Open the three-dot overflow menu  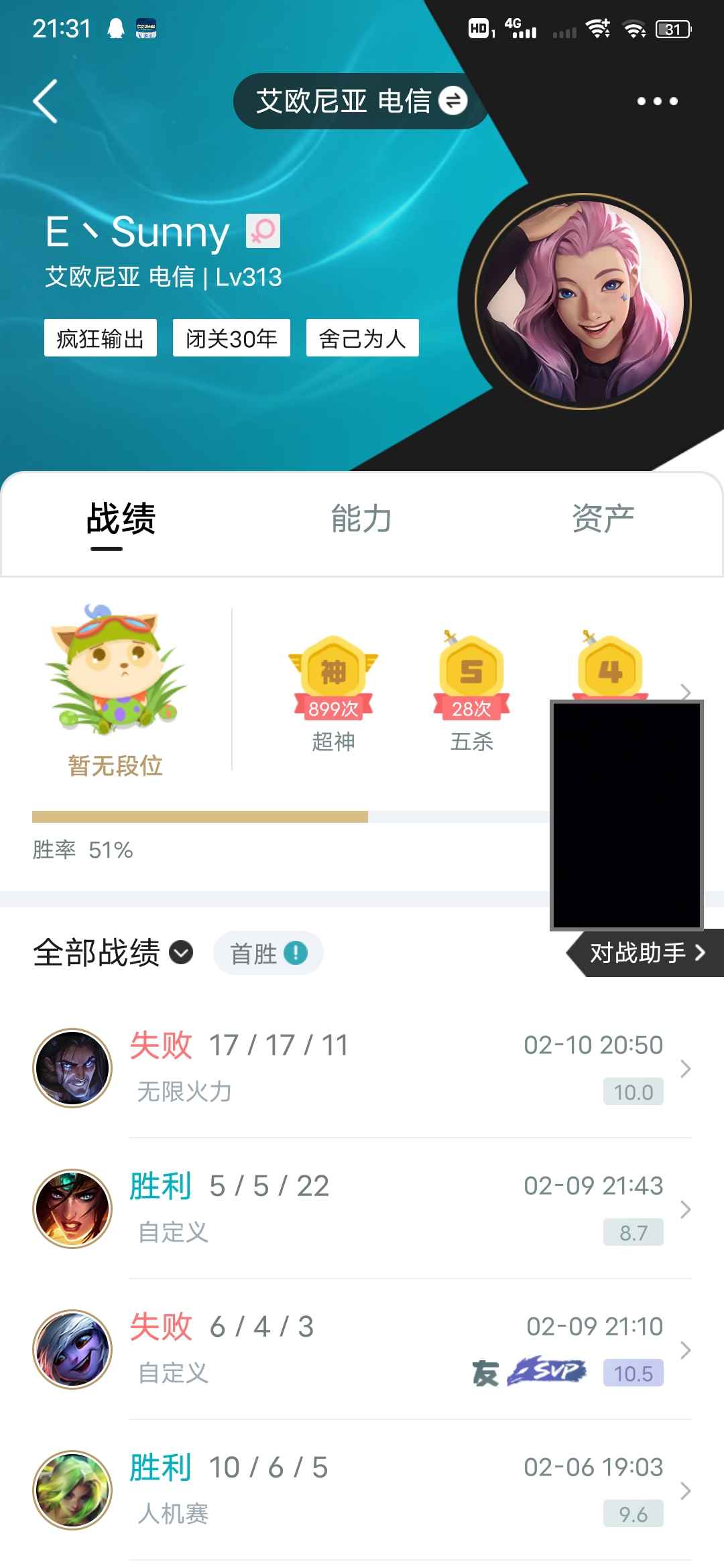[657, 101]
